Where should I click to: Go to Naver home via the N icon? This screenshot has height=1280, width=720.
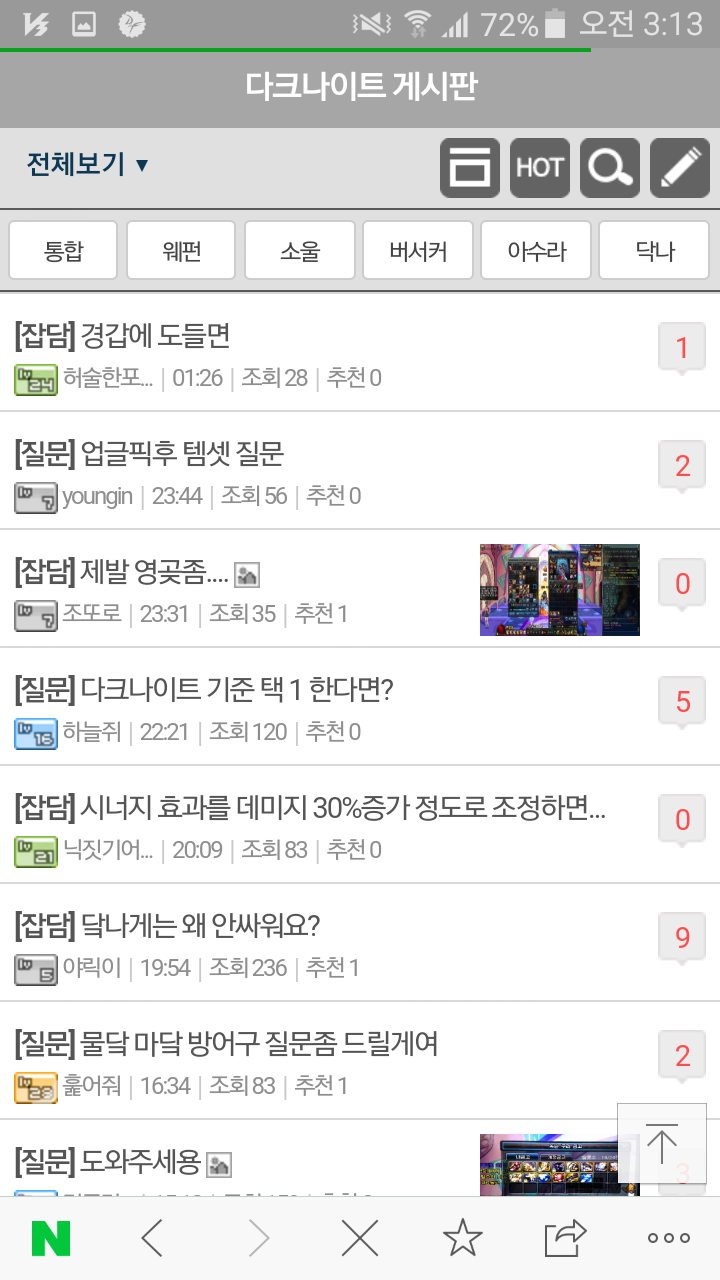click(51, 1239)
